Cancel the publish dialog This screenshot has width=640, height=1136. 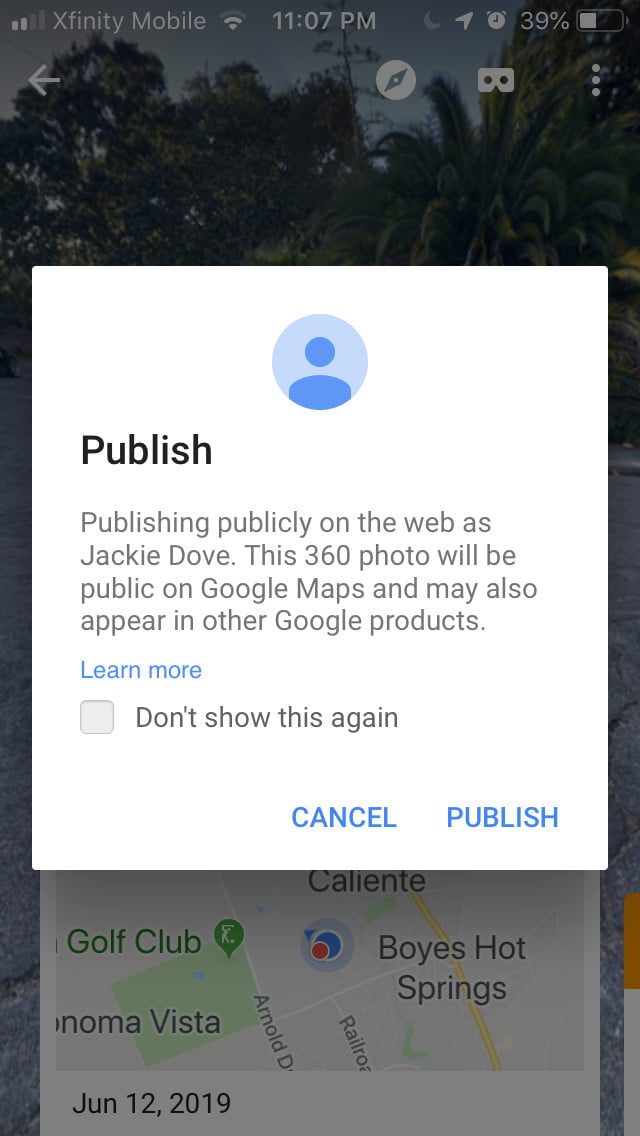coord(343,817)
